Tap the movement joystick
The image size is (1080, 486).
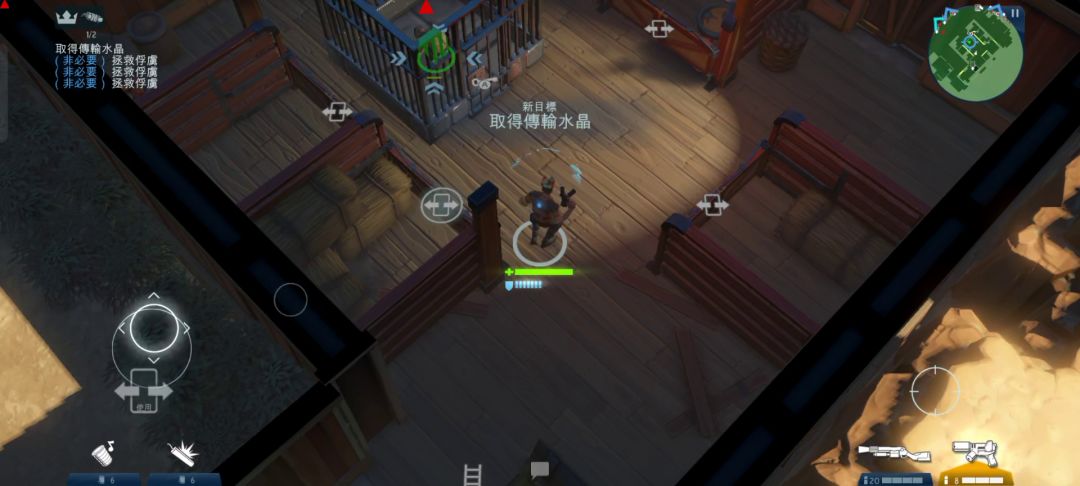pos(152,327)
